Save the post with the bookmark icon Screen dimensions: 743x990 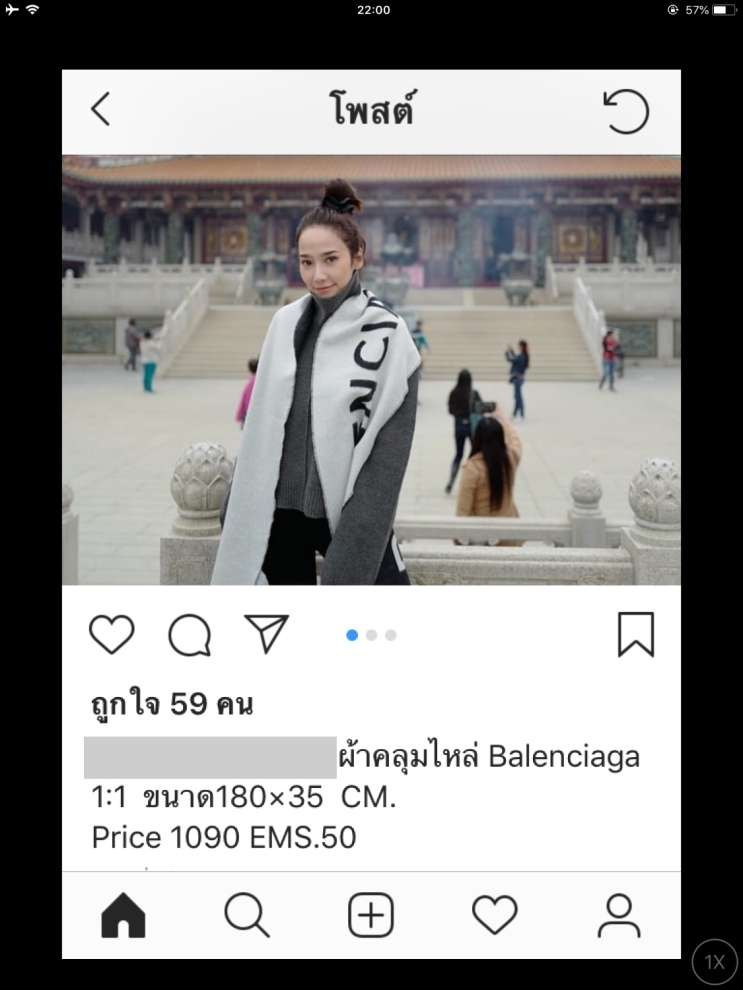(x=635, y=634)
